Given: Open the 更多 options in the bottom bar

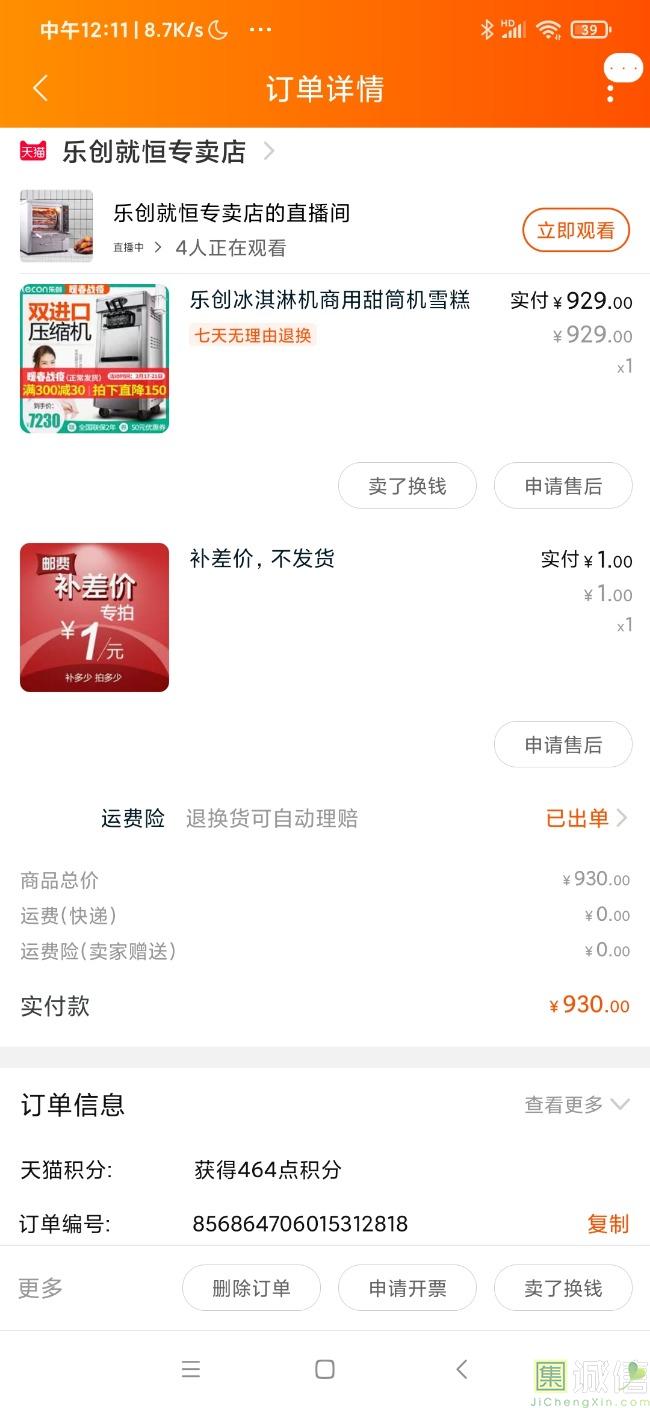Looking at the screenshot, I should pos(41,1288).
